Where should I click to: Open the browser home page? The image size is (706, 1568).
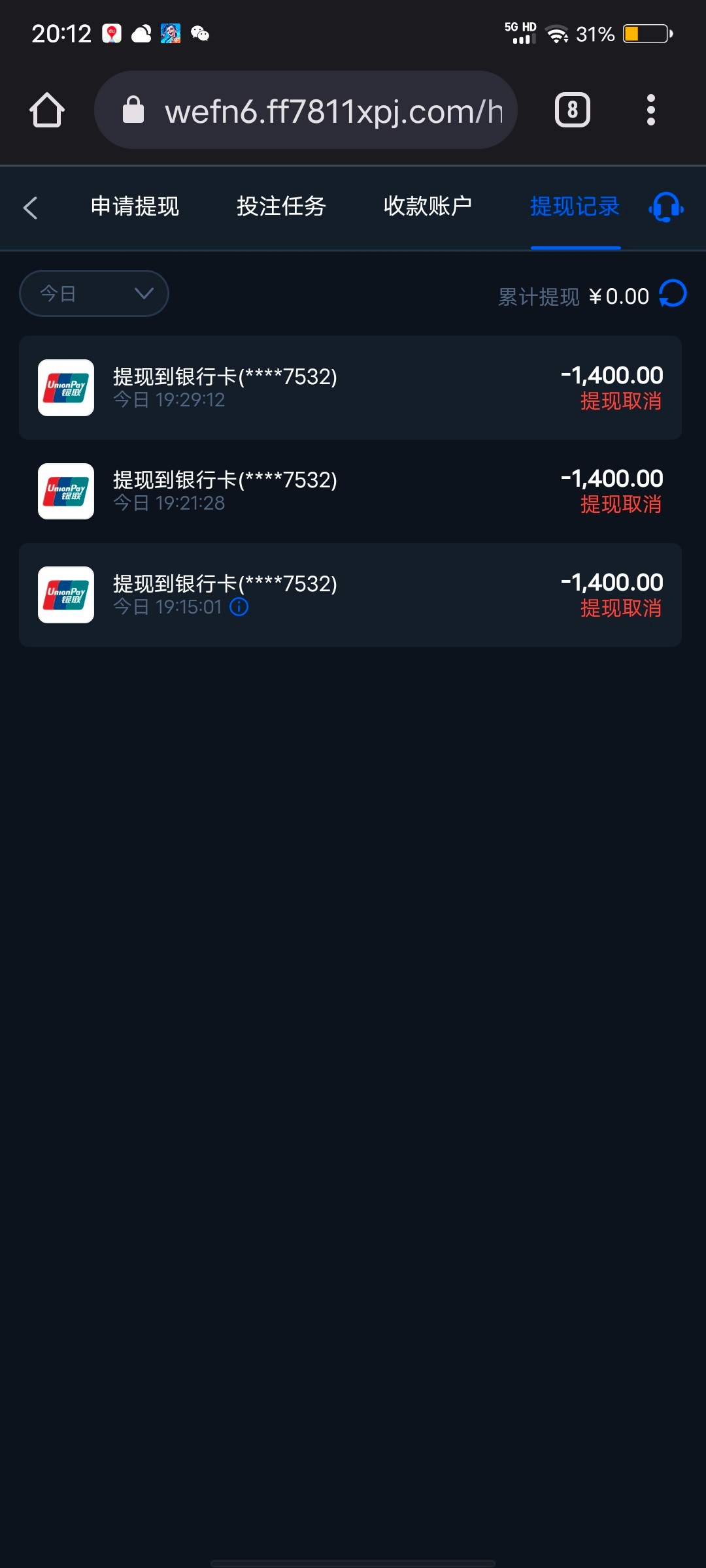pos(47,110)
